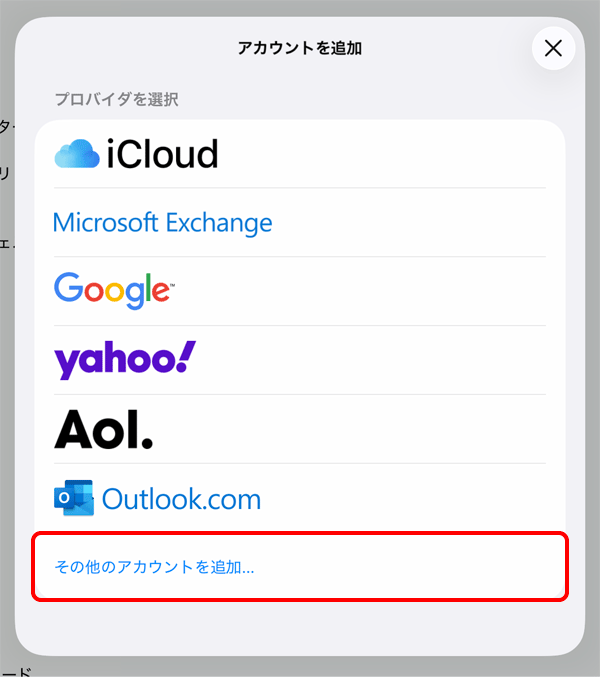Pick Yahoo! from the provider list
This screenshot has height=677, width=600.
[x=125, y=359]
